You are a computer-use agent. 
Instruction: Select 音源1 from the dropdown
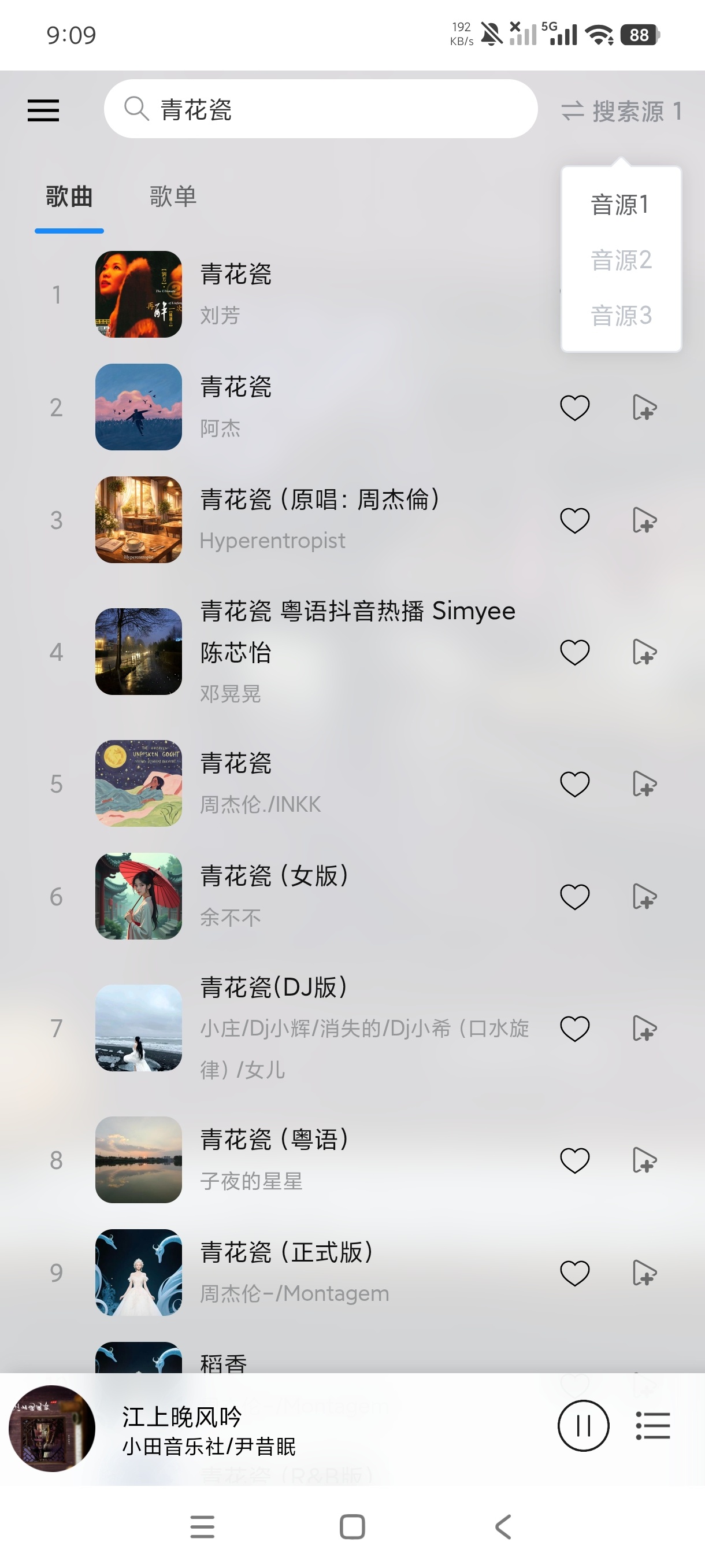coord(620,205)
